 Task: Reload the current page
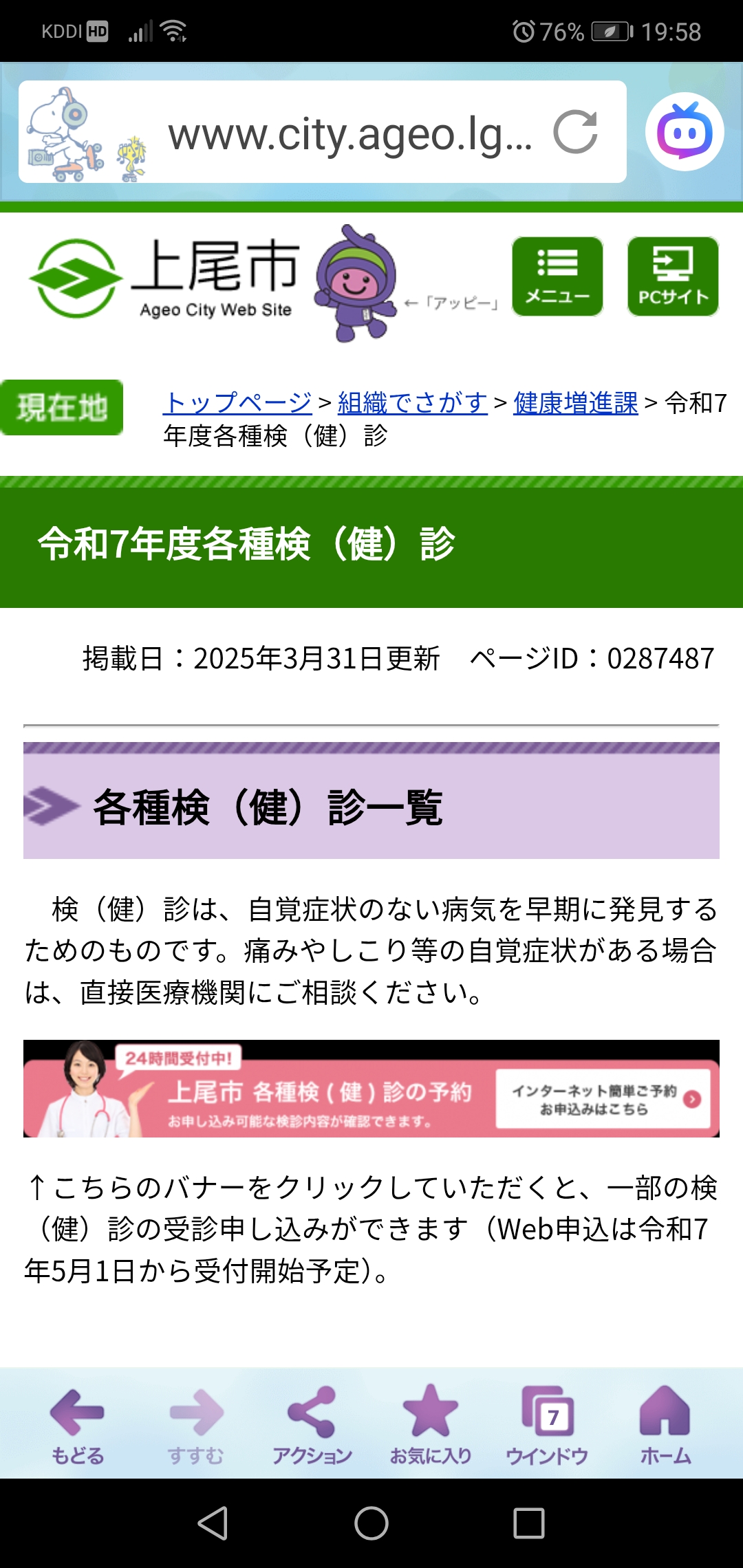(x=575, y=132)
